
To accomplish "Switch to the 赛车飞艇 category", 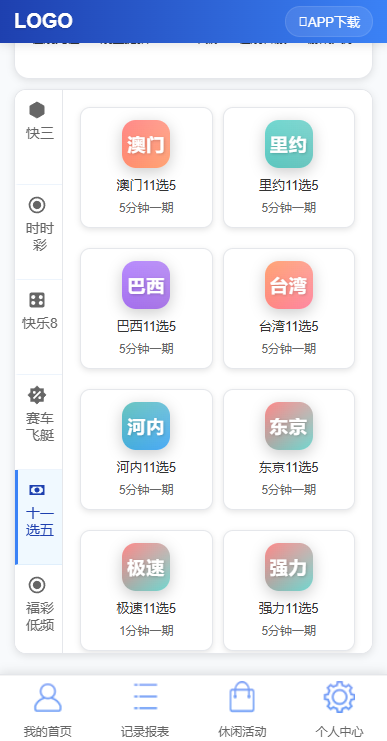I will pos(39,422).
